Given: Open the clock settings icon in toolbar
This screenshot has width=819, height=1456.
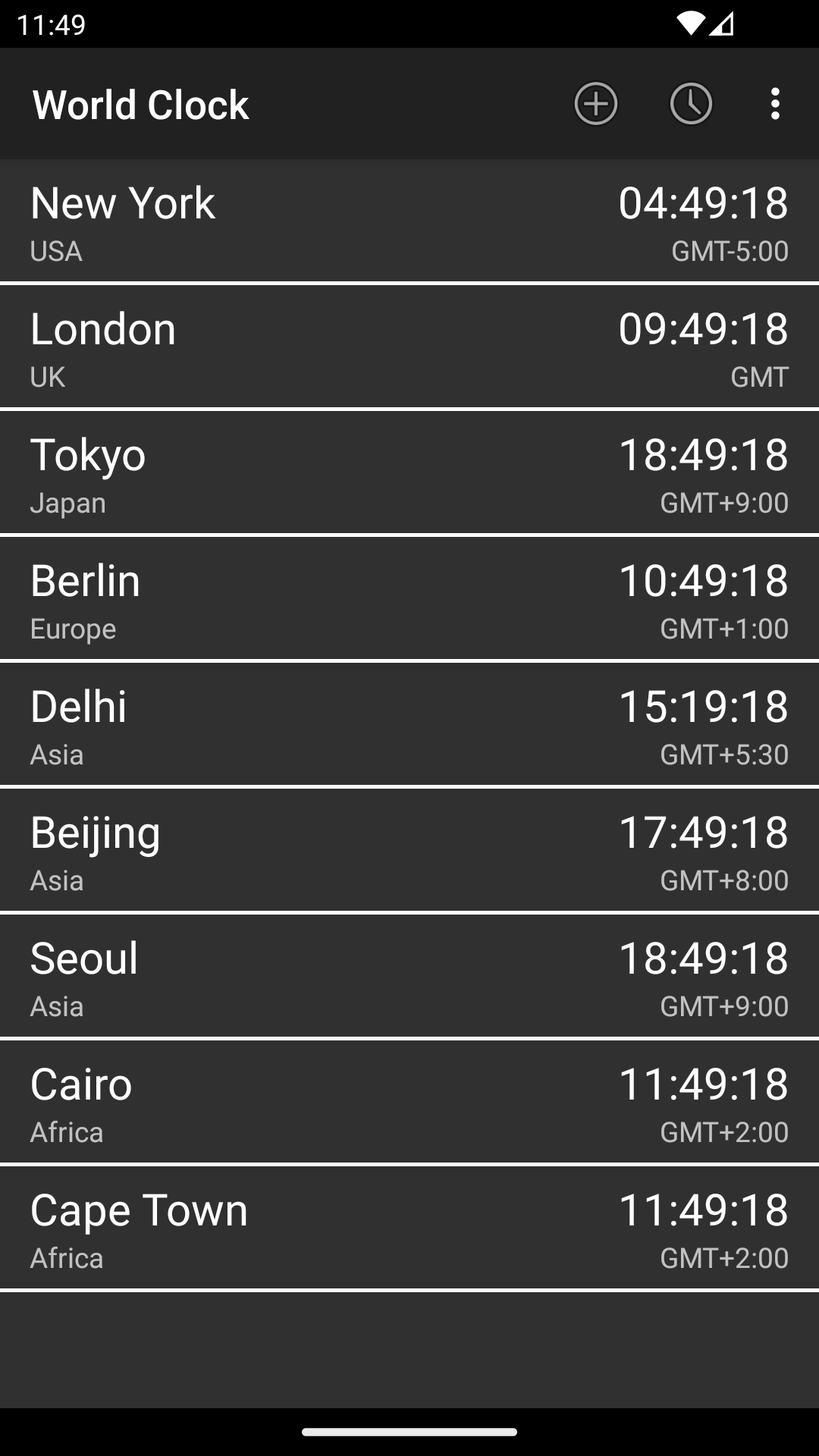Looking at the screenshot, I should 692,104.
